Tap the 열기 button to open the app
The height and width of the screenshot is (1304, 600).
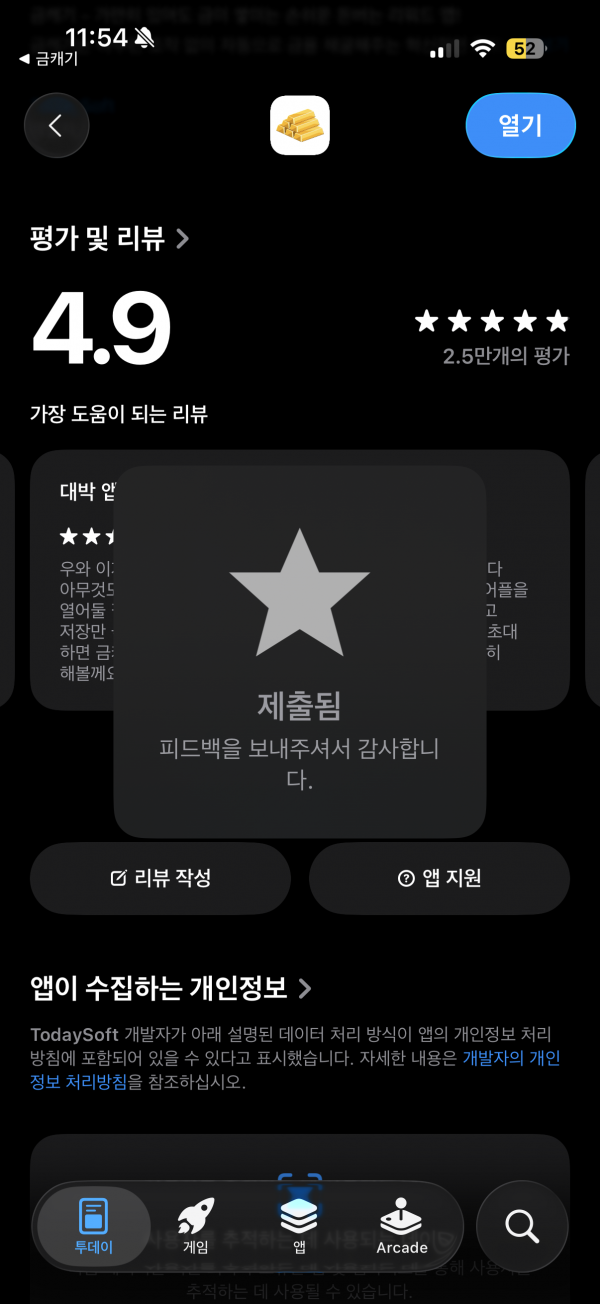point(520,125)
